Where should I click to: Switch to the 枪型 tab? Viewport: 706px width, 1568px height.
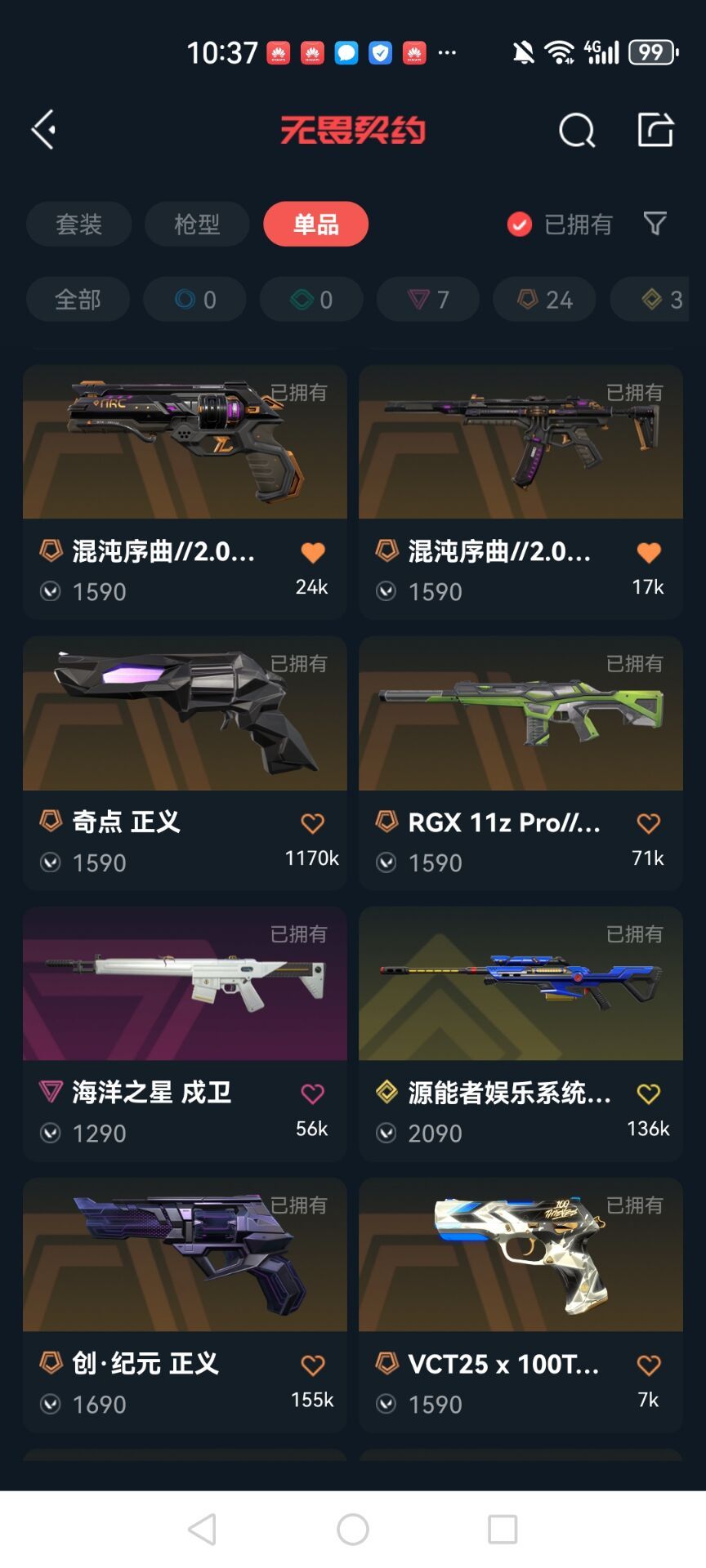pos(197,224)
